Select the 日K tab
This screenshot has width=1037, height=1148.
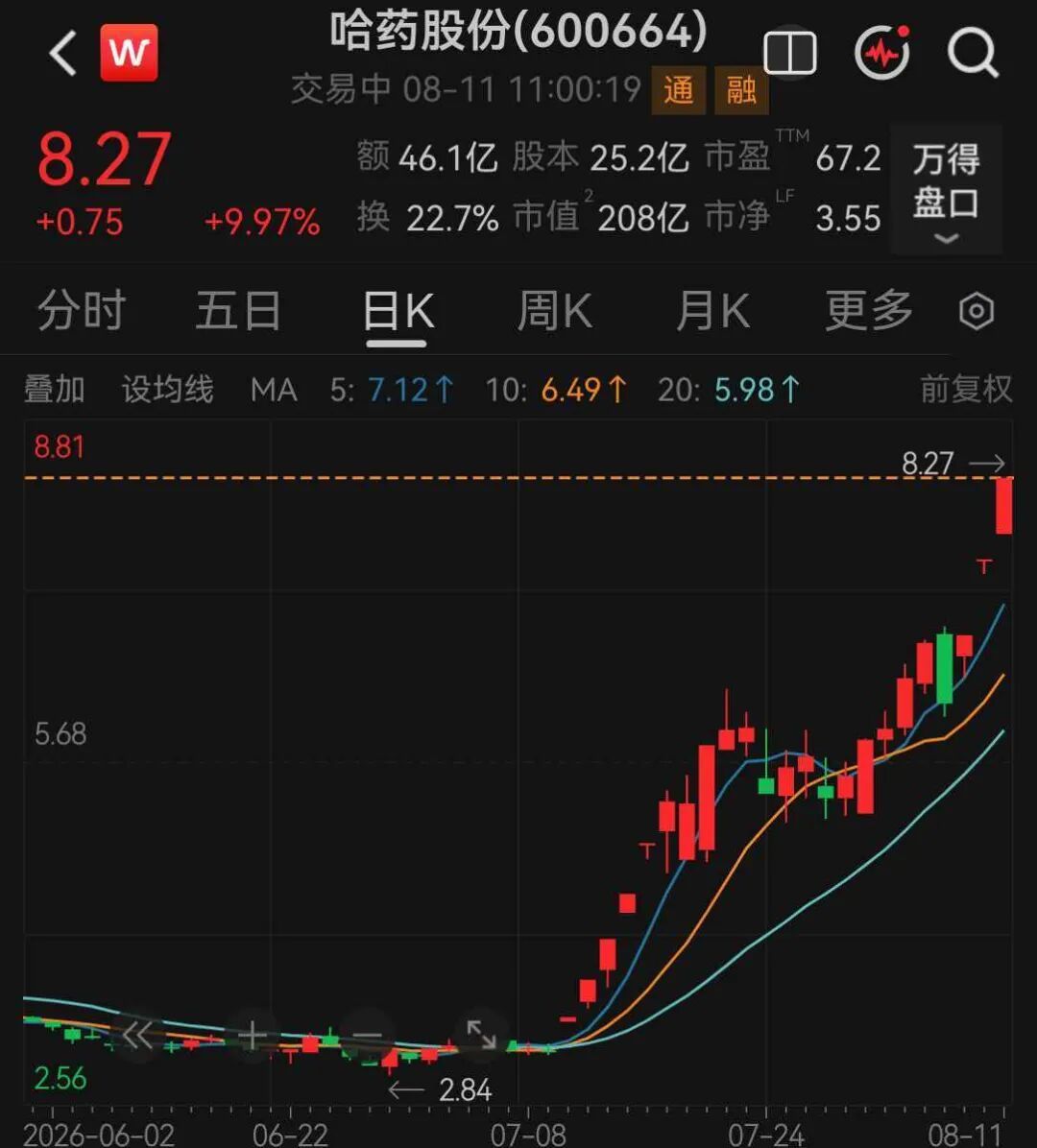coord(398,310)
